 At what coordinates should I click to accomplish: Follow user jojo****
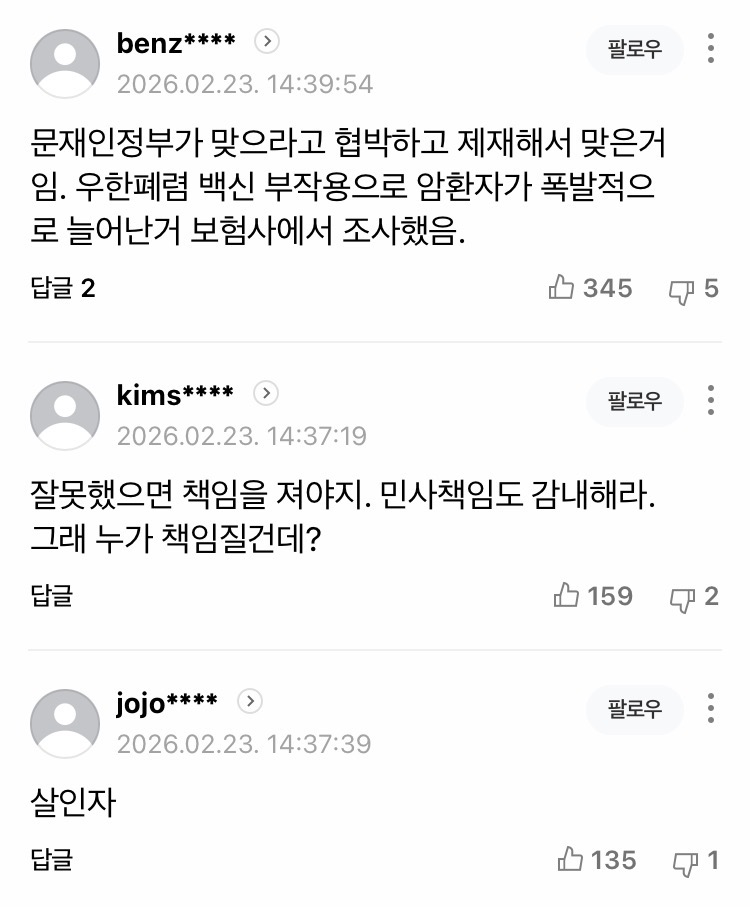(634, 709)
